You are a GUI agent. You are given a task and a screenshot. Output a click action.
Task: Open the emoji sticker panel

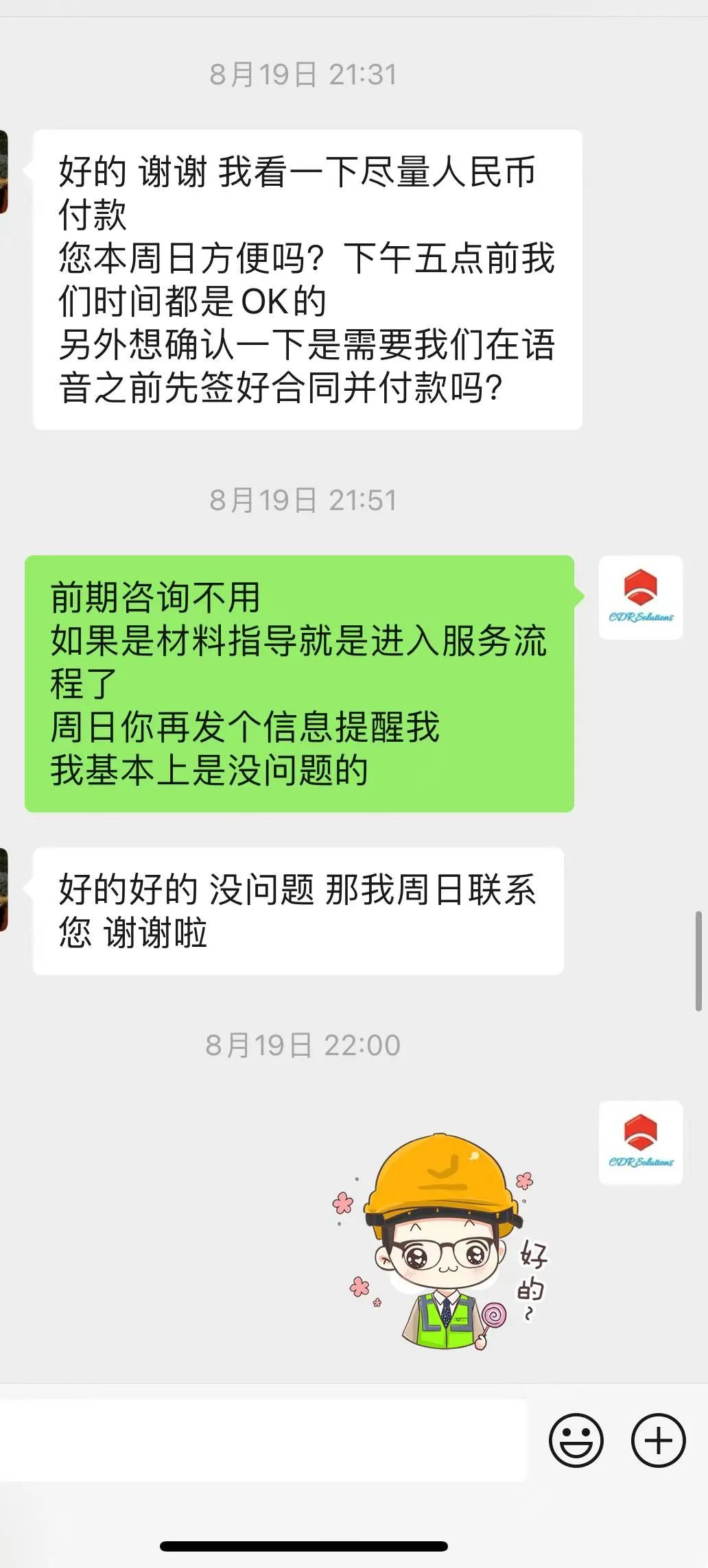click(x=576, y=1440)
